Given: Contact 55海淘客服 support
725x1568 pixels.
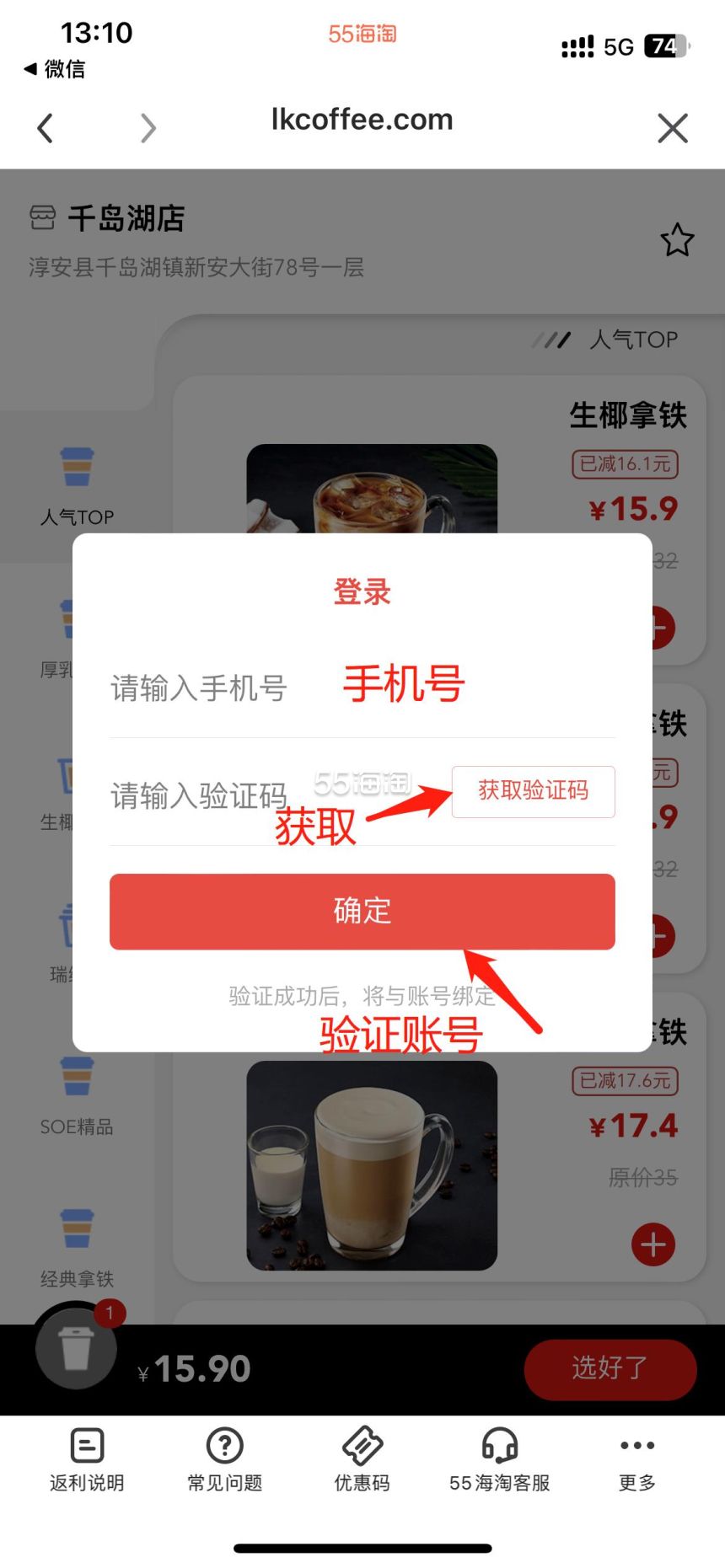Looking at the screenshot, I should [499, 1460].
